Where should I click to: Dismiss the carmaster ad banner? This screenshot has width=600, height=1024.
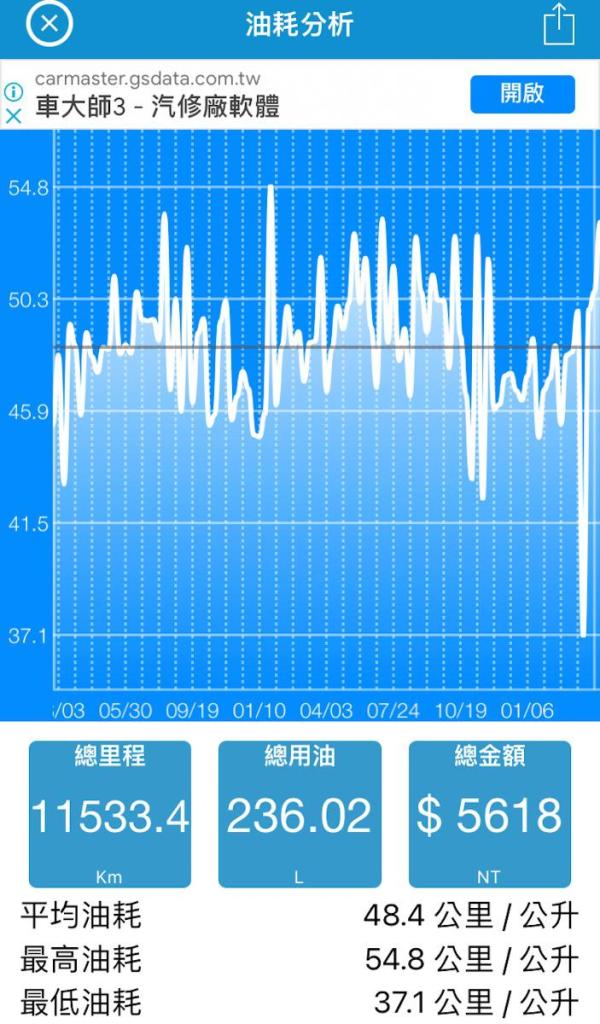13,115
